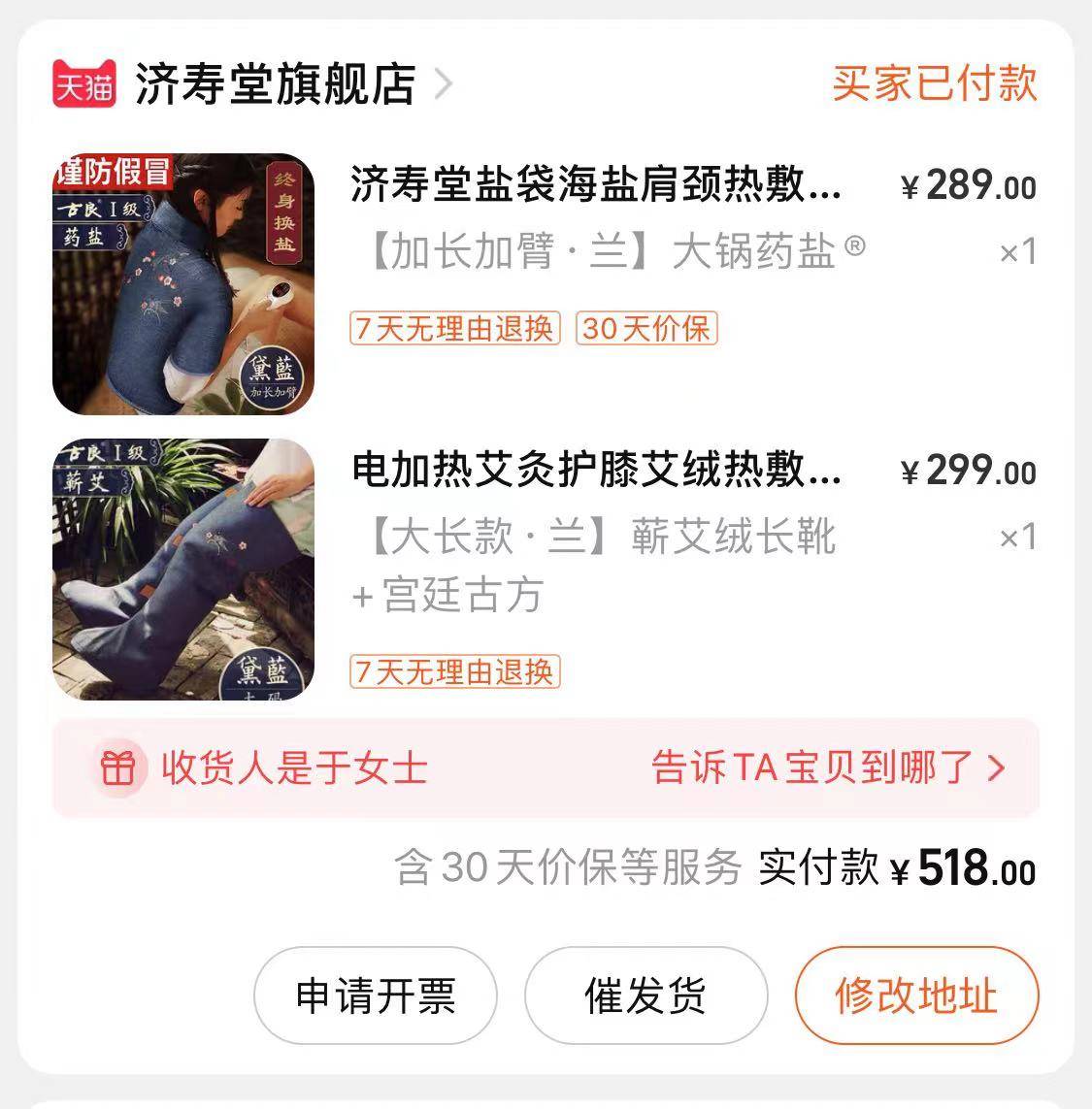
Task: Click the 催发货 button
Action: coord(645,996)
